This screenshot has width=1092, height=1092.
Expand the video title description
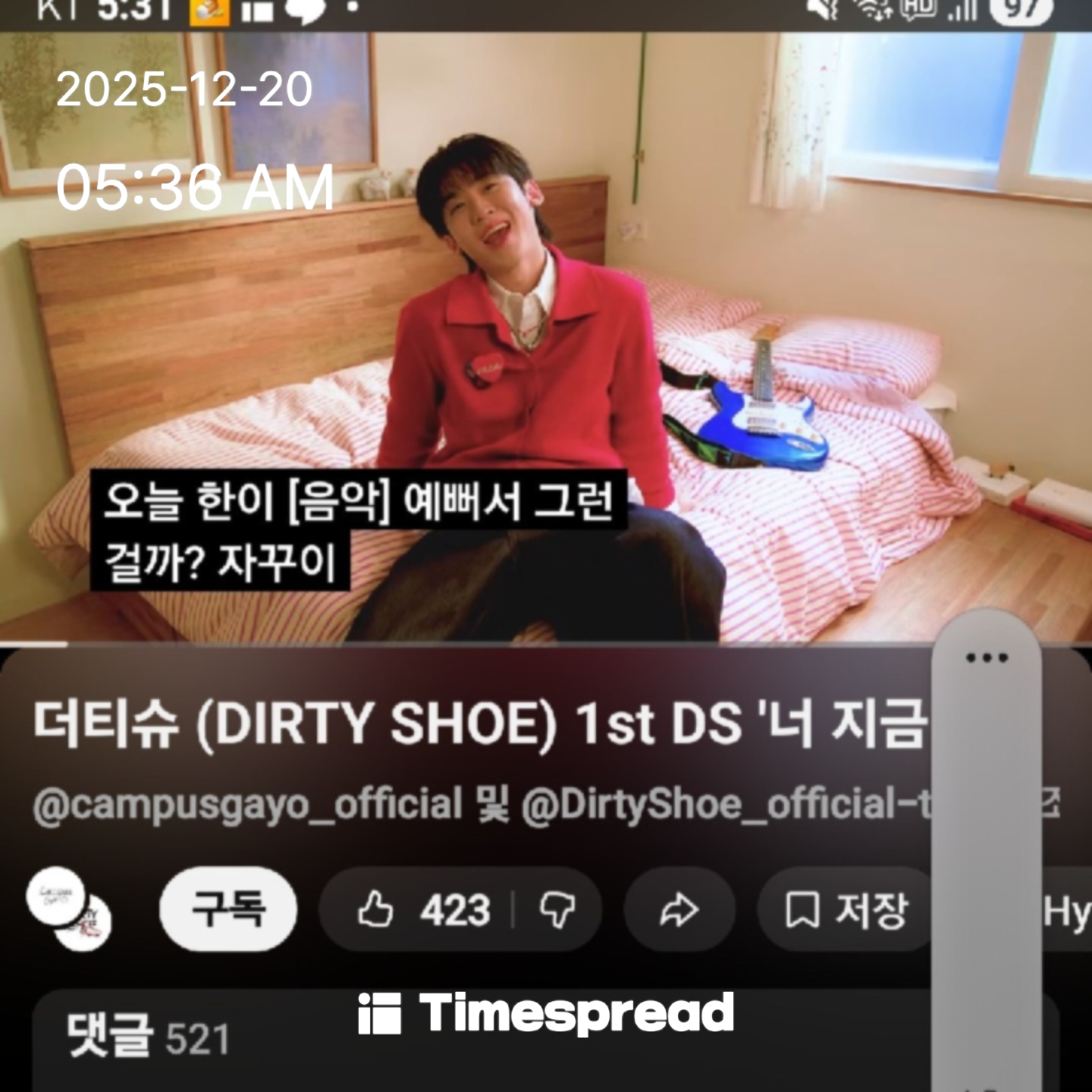[478, 723]
